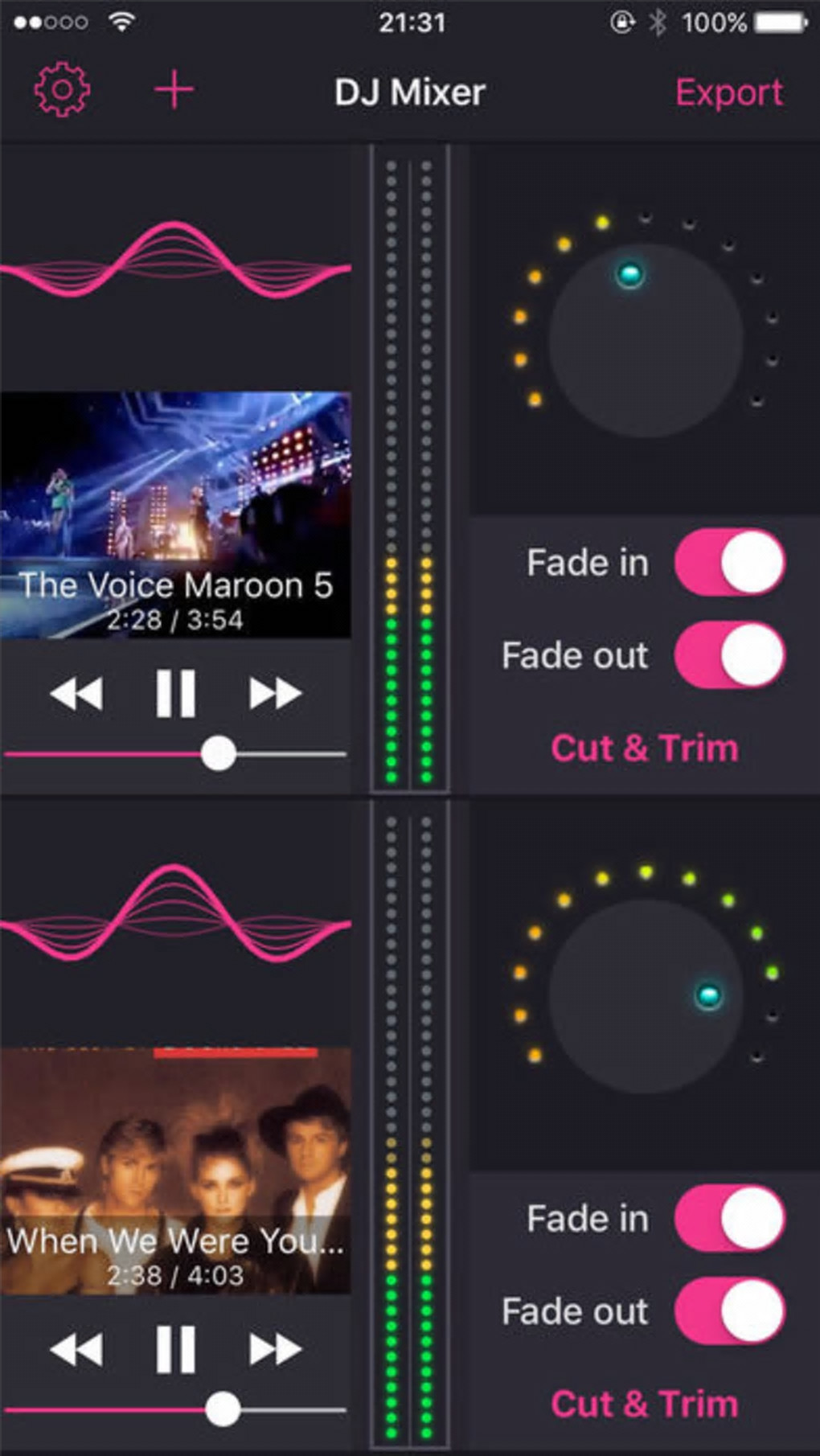Viewport: 820px width, 1456px height.
Task: Open Cut & Trim for When We Were You...
Action: (645, 1404)
